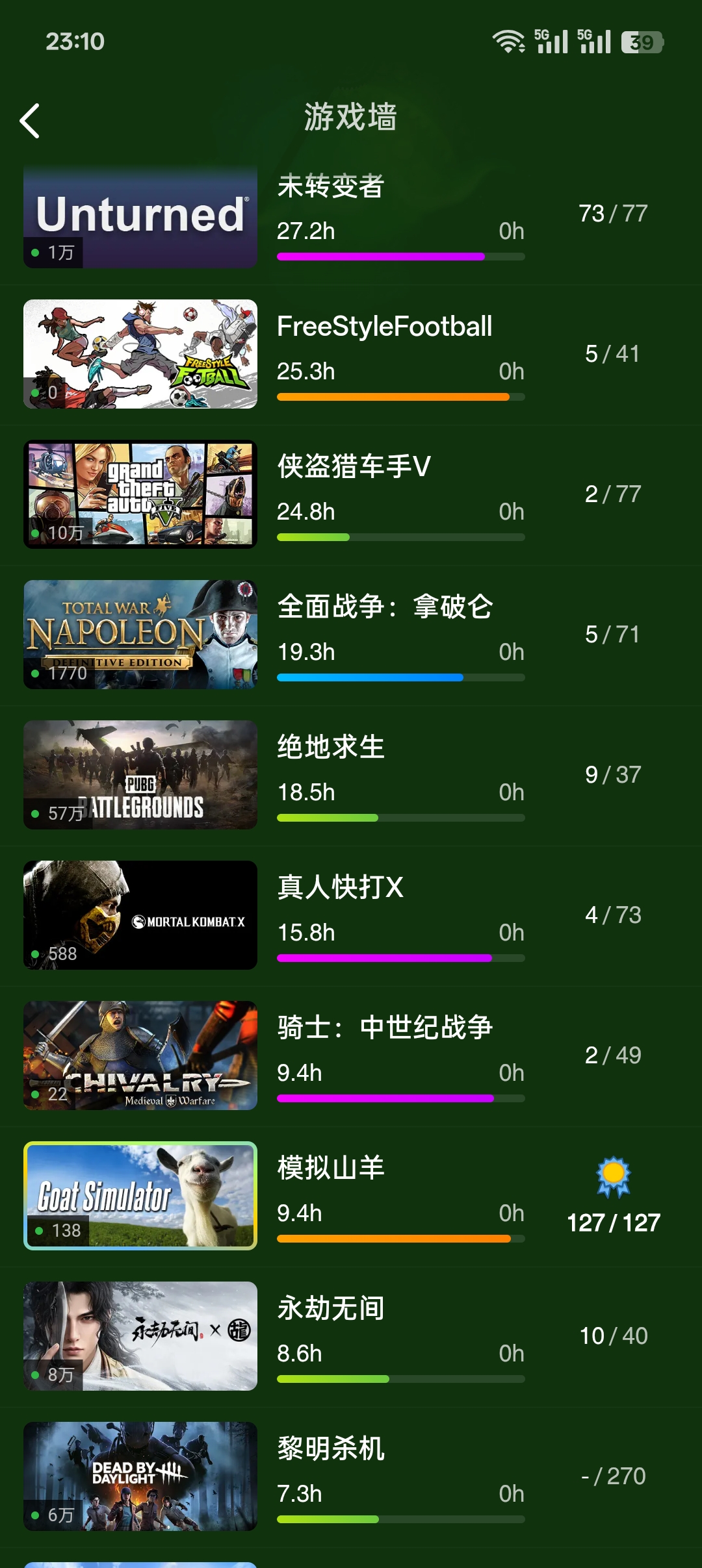Go back from the 游戏墙 page
Screen dimensions: 702x1568
[30, 121]
